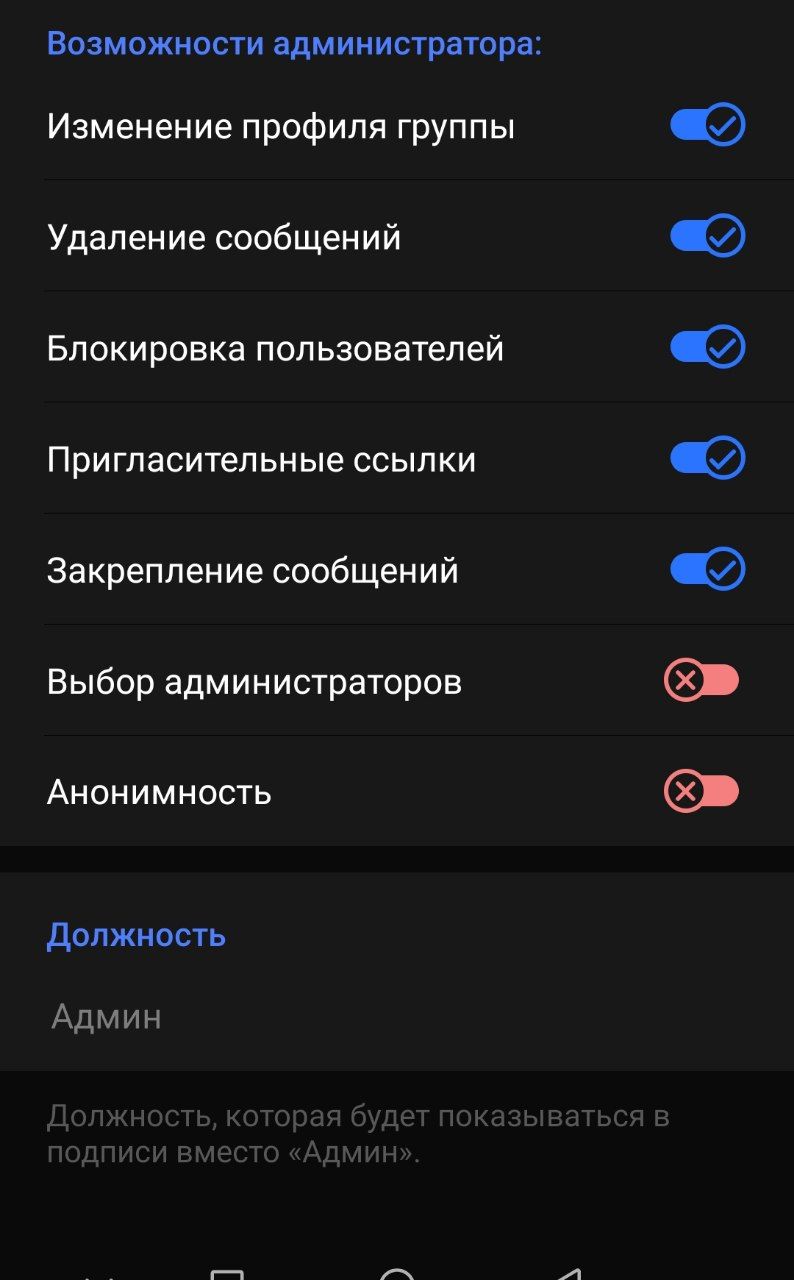The image size is (794, 1280).
Task: Disable Закрепление сообщений toggle
Action: coord(707,570)
